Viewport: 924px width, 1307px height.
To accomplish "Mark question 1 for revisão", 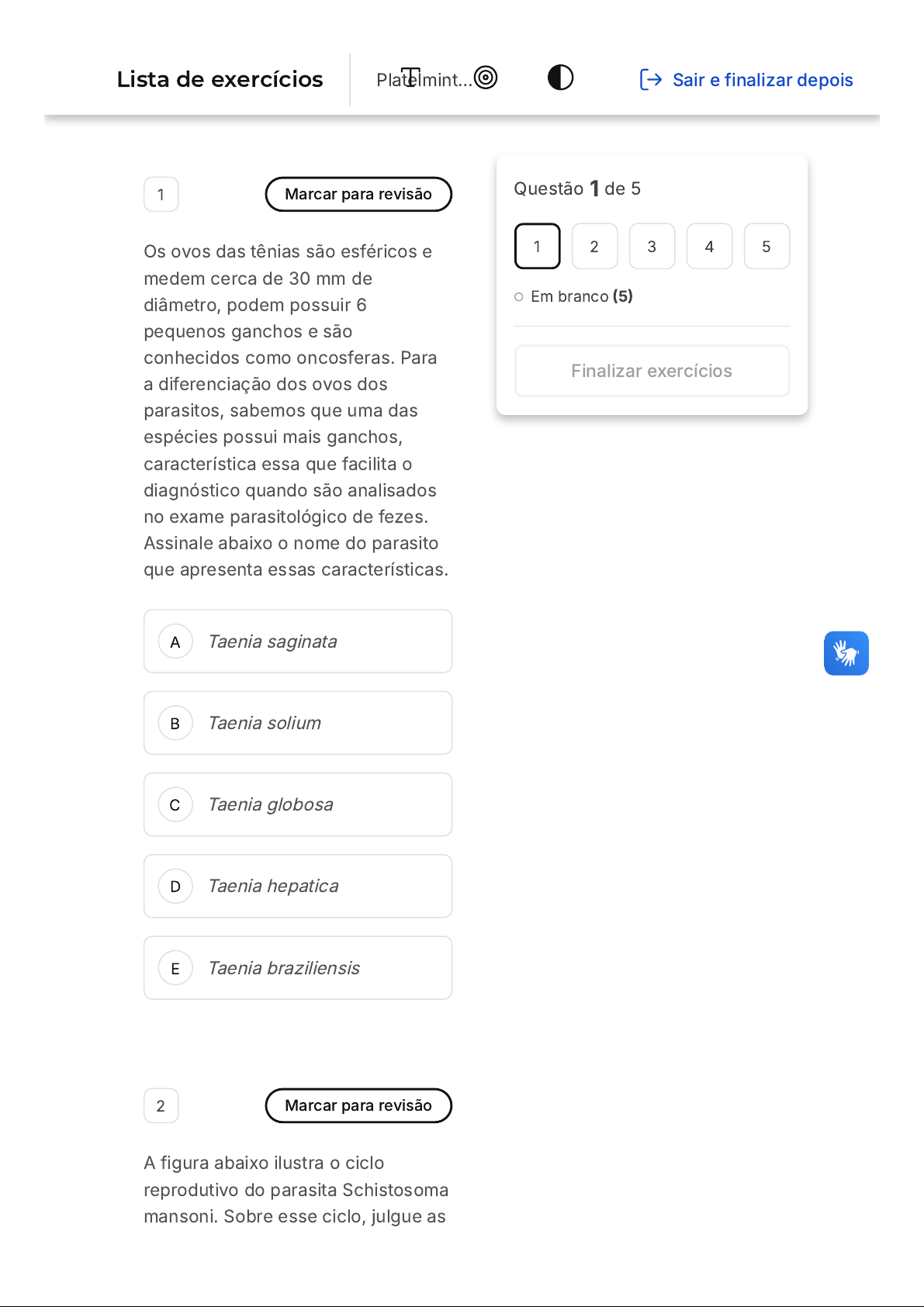I will click(x=358, y=194).
